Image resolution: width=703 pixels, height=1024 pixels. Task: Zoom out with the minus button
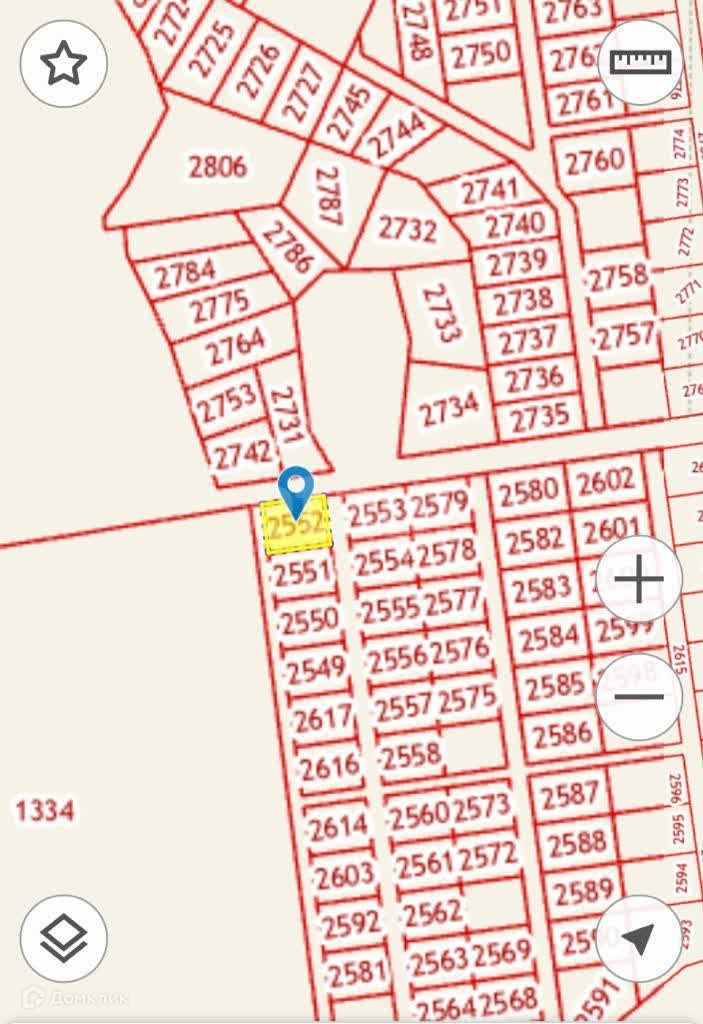click(639, 697)
